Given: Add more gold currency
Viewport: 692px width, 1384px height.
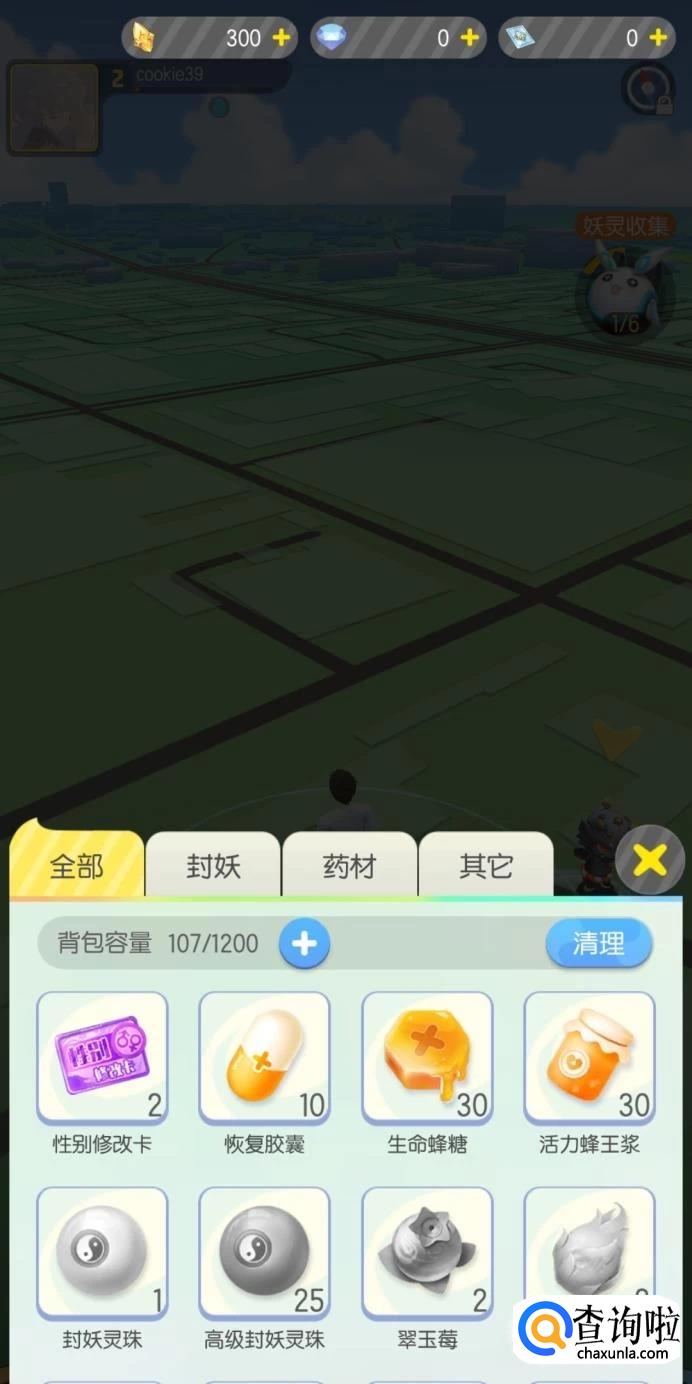Looking at the screenshot, I should [x=282, y=38].
